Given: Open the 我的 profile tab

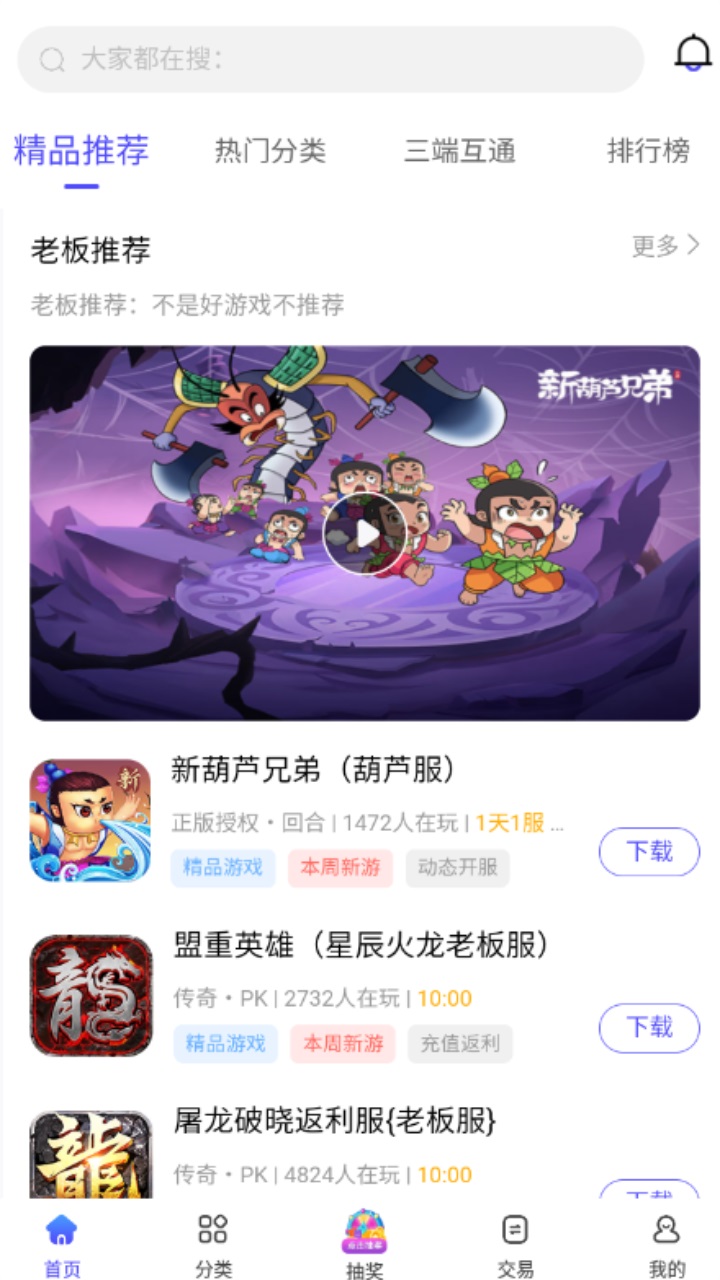Looking at the screenshot, I should [x=666, y=1243].
